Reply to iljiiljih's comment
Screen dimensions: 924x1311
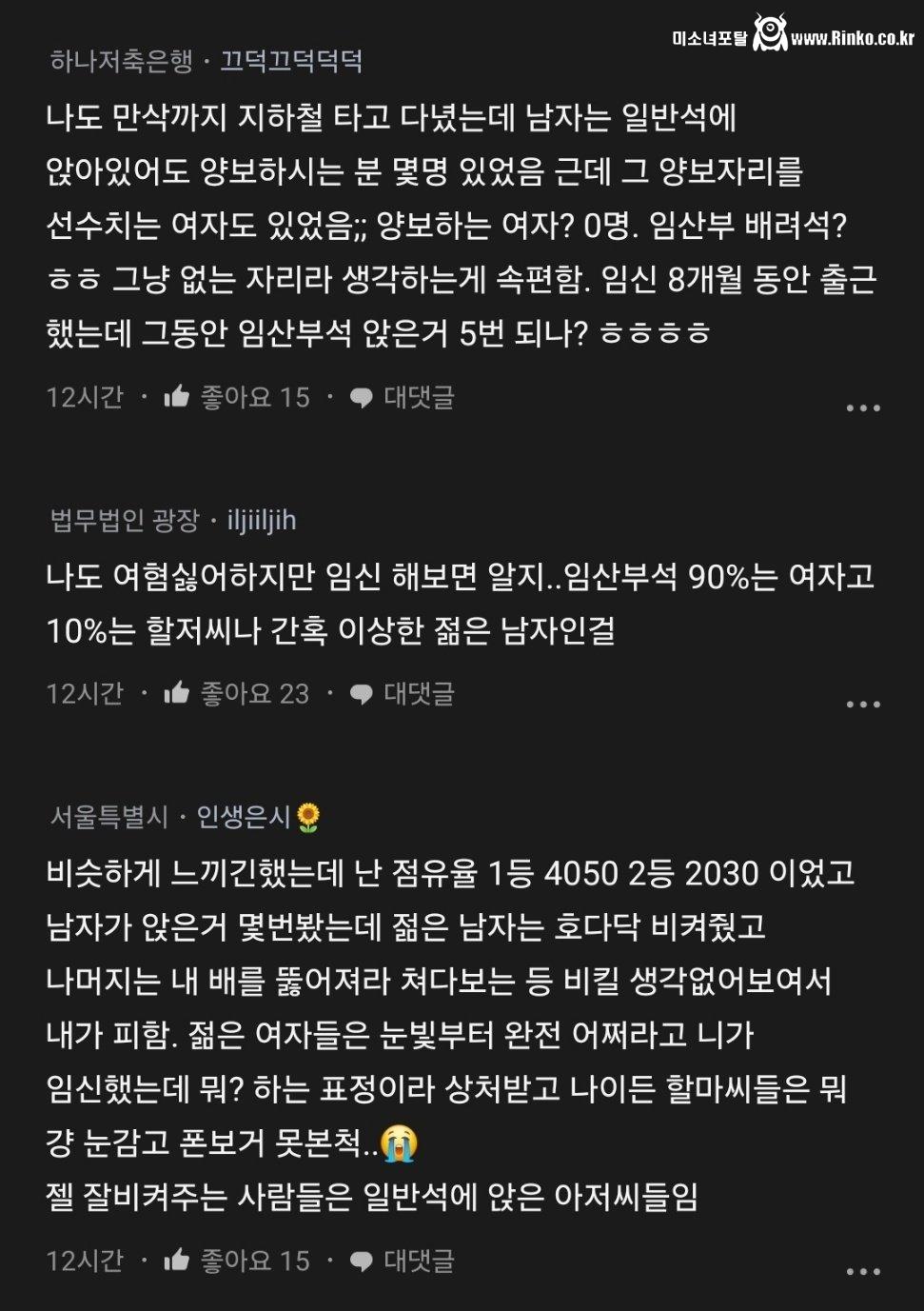click(x=402, y=693)
